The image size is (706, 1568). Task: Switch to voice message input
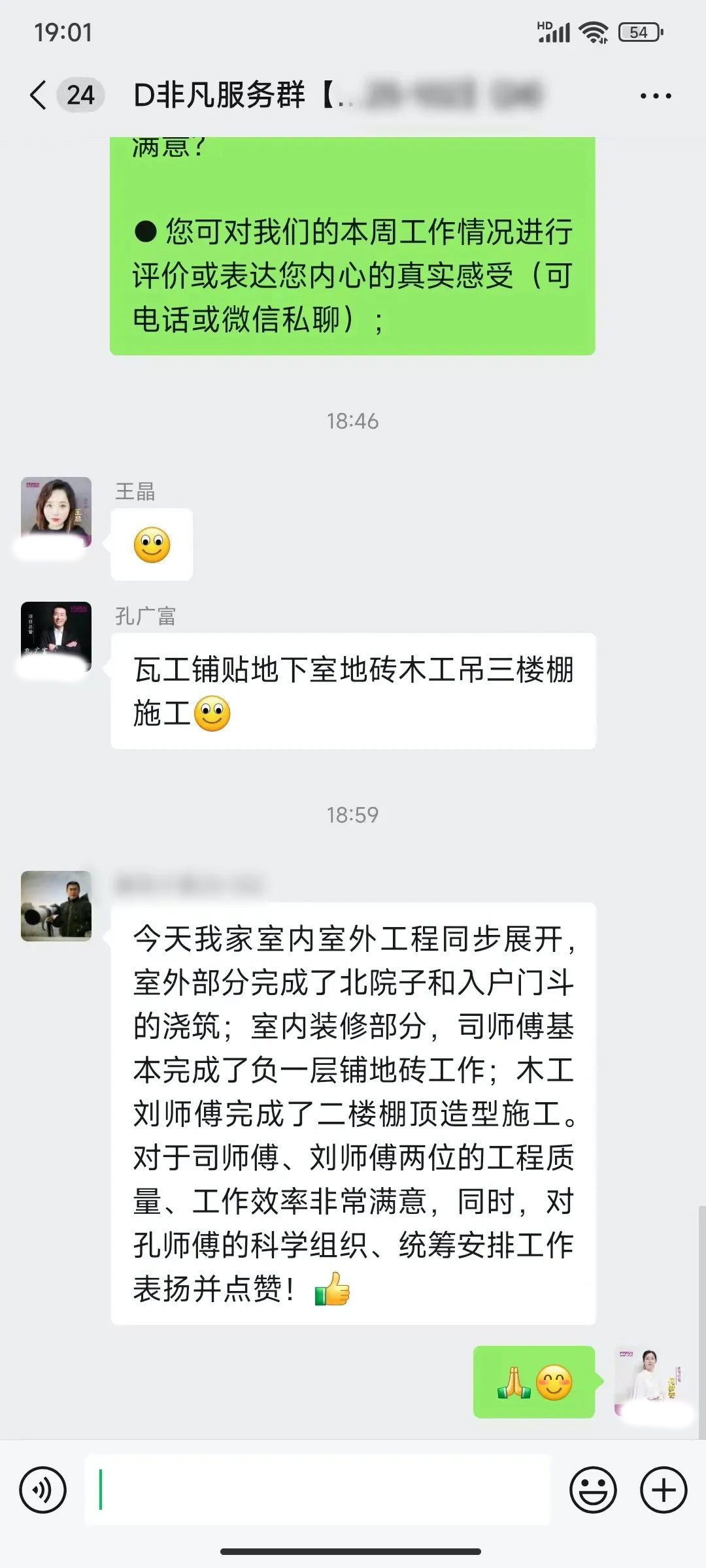43,1491
